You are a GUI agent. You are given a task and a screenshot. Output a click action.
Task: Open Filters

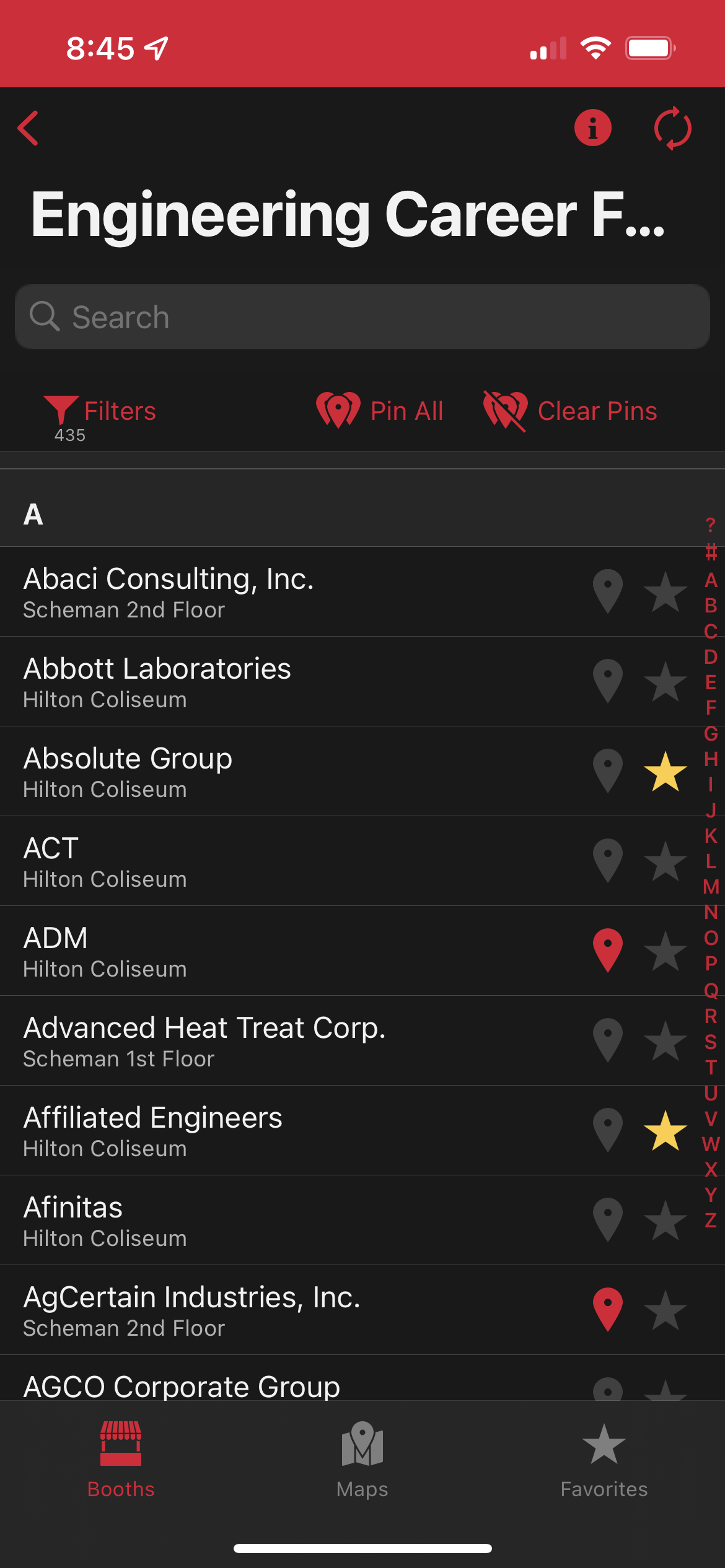[x=99, y=416]
